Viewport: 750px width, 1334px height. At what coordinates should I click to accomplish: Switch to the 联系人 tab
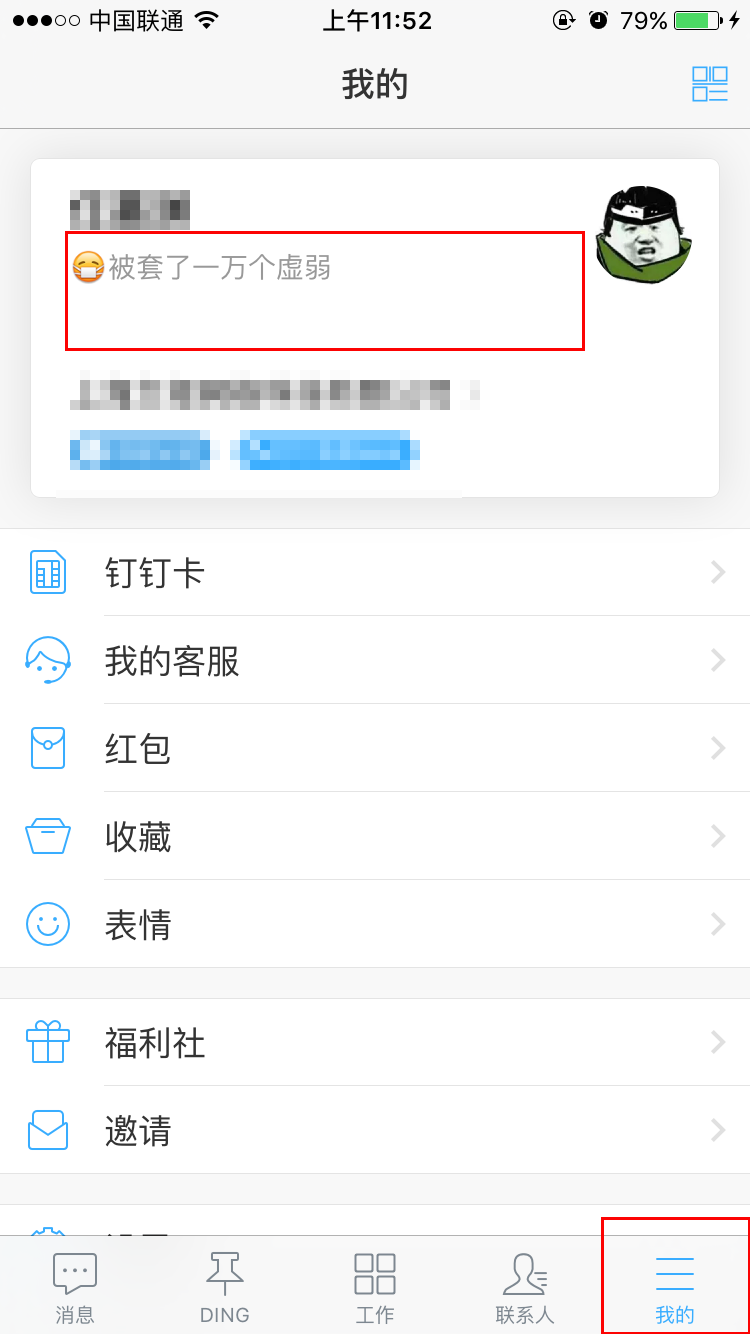coord(525,1285)
